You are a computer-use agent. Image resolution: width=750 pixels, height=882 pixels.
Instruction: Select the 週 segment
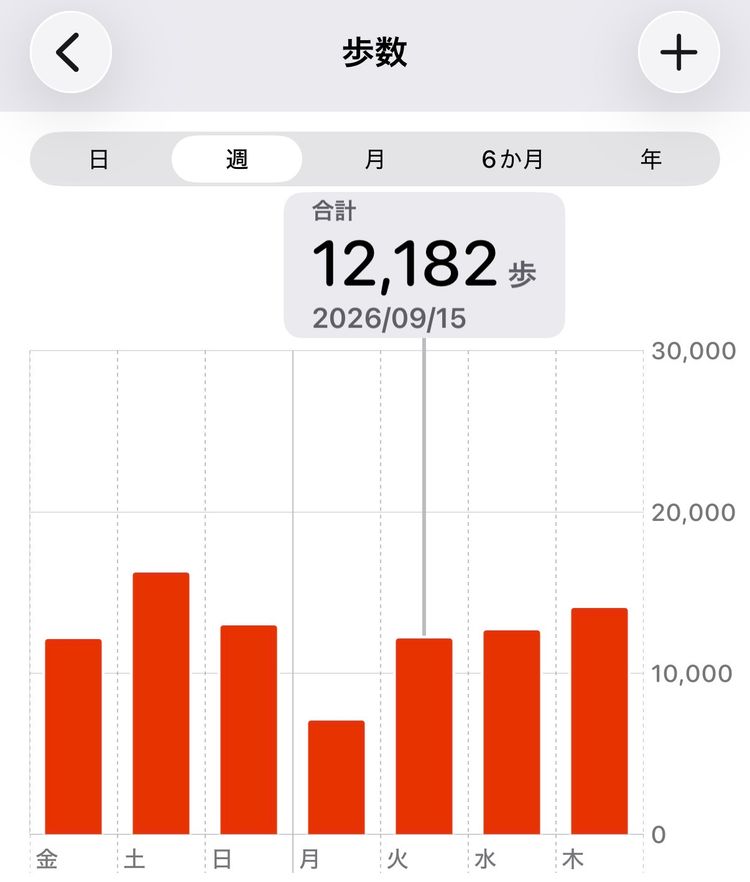click(x=237, y=159)
